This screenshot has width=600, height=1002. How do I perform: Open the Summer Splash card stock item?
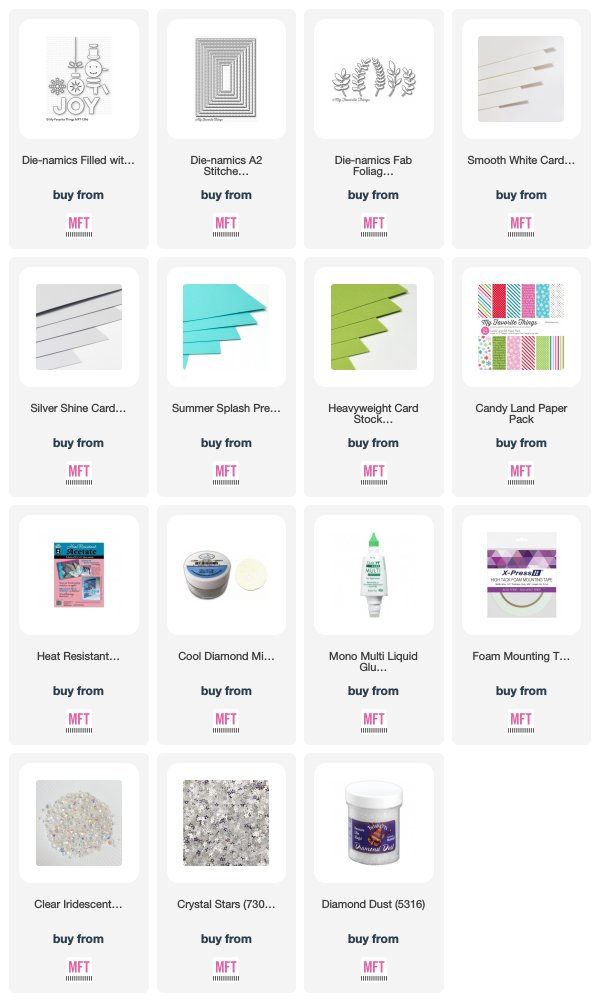(226, 328)
